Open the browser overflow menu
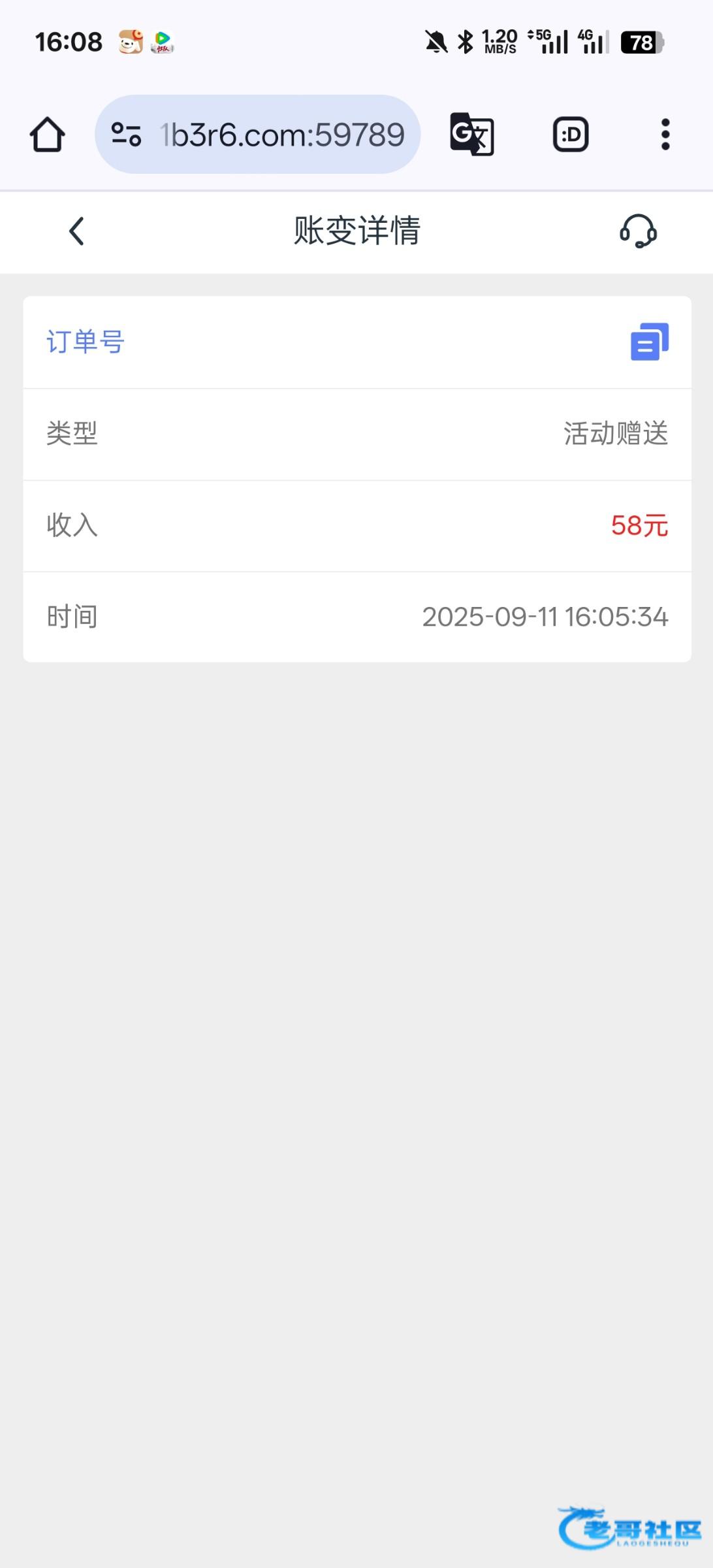Screen dimensions: 713x1568 click(x=665, y=135)
